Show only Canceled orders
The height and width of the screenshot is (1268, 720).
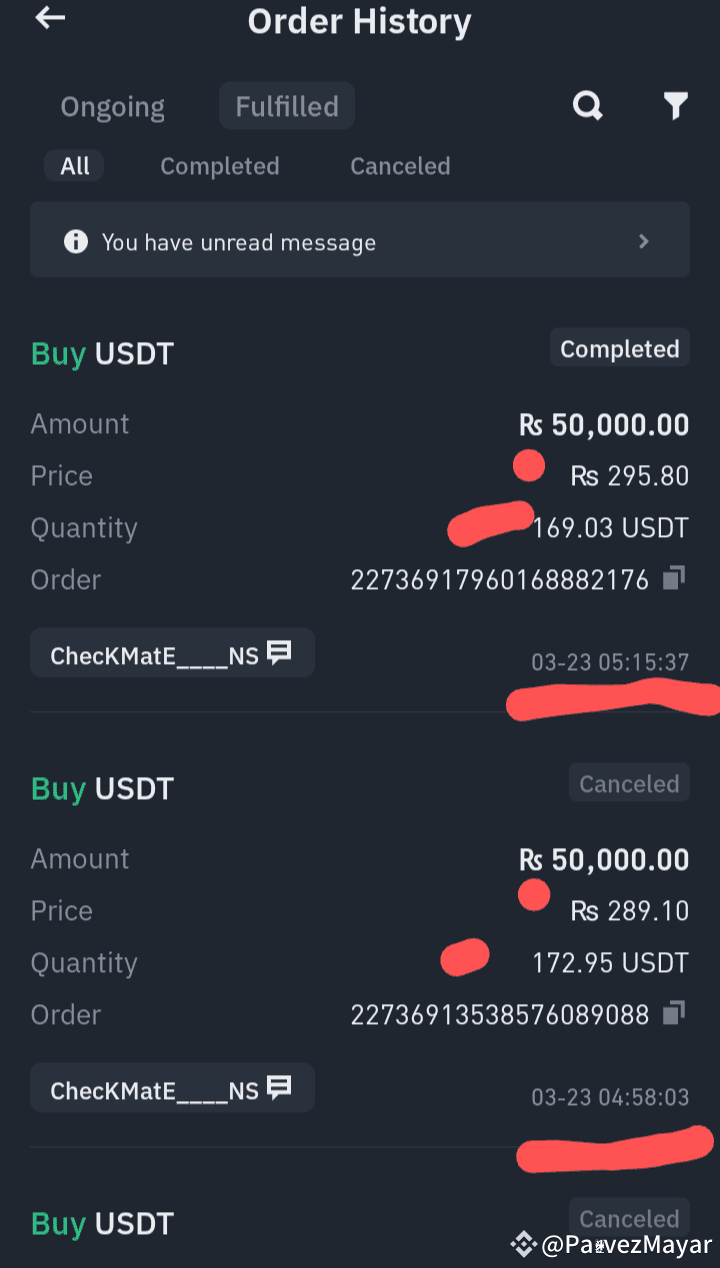400,166
